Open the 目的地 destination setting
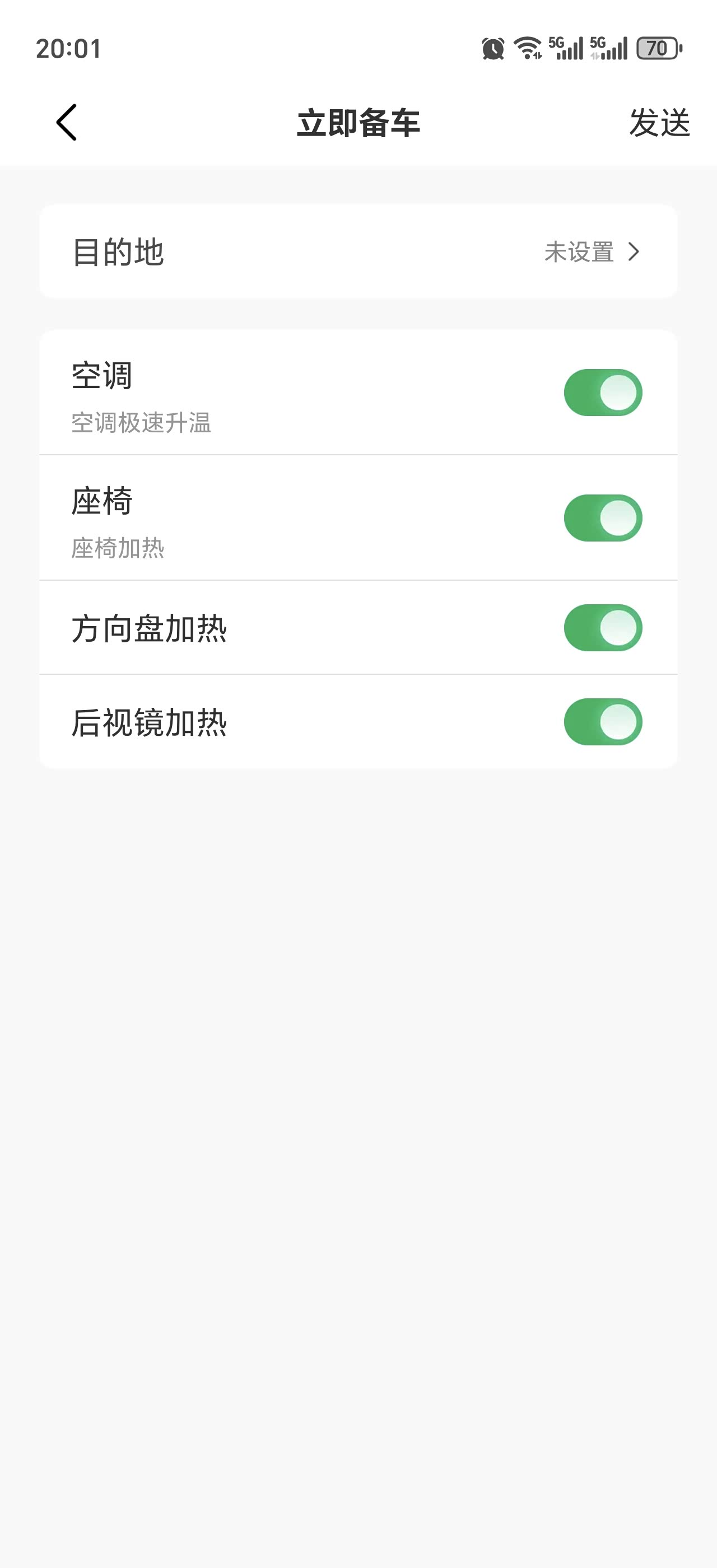The width and height of the screenshot is (717, 1568). [358, 251]
